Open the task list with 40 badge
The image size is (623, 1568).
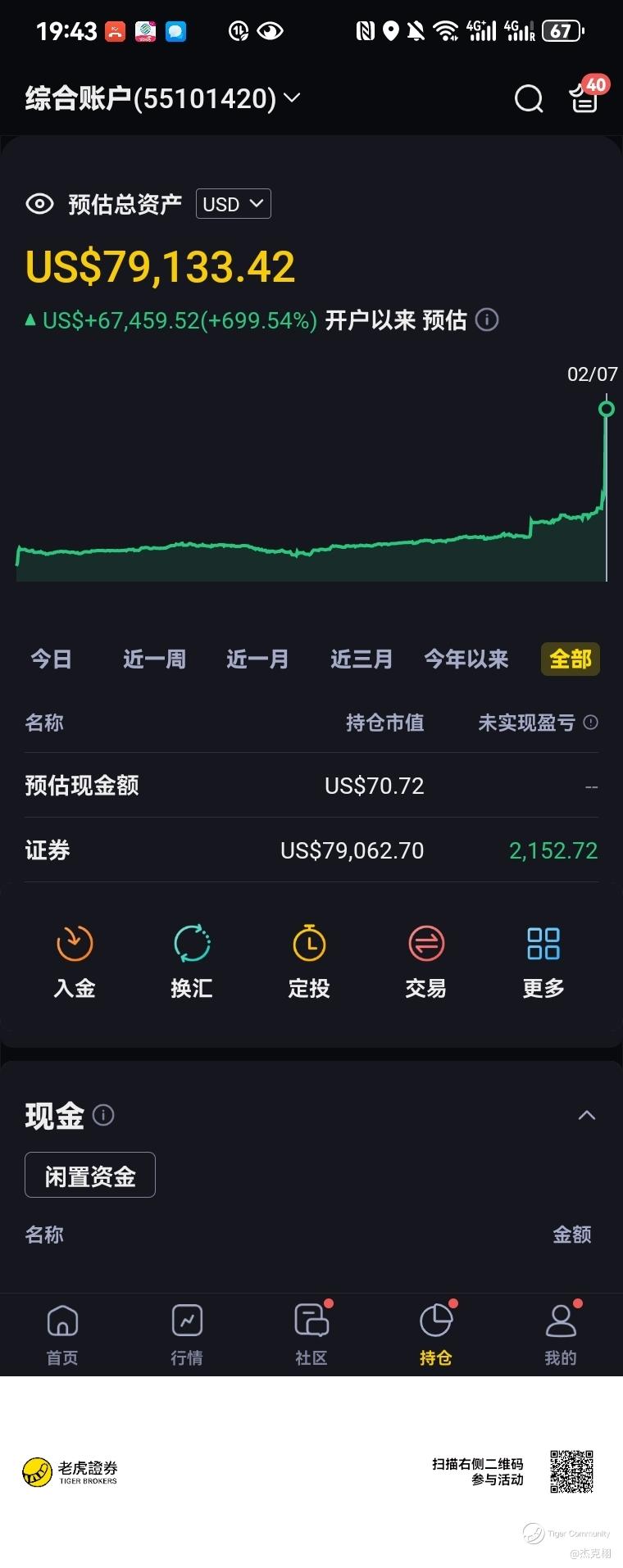[584, 98]
